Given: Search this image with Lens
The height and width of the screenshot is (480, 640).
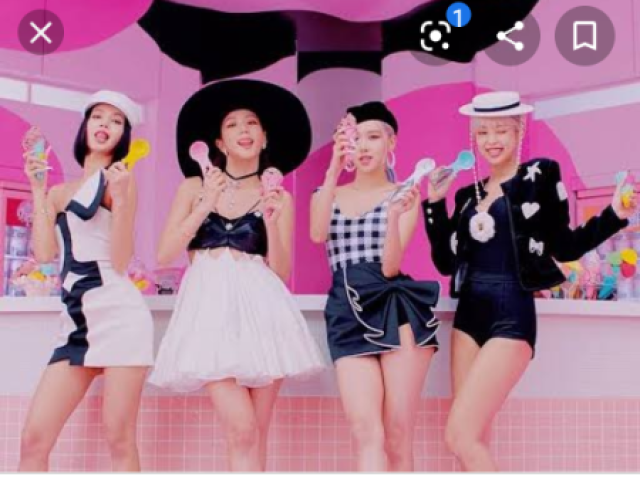Looking at the screenshot, I should [x=436, y=36].
